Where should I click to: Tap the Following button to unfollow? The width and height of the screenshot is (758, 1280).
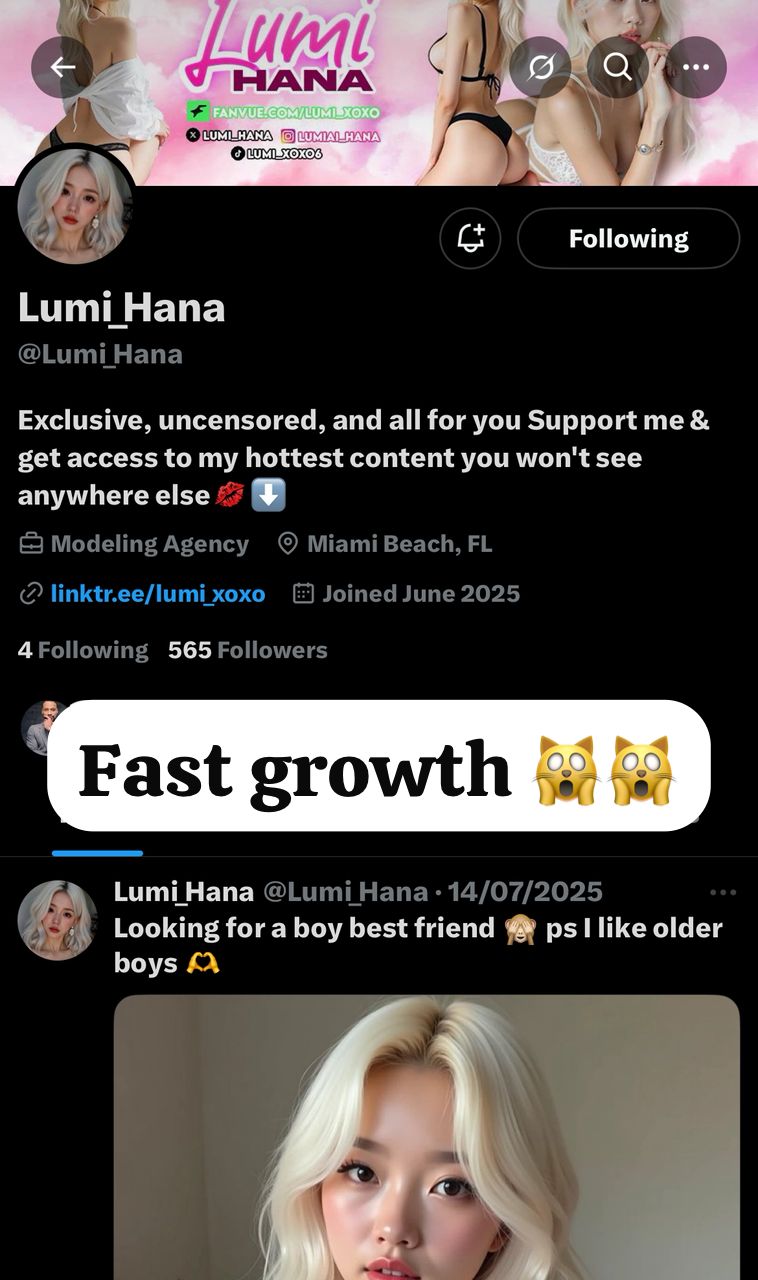tap(628, 239)
